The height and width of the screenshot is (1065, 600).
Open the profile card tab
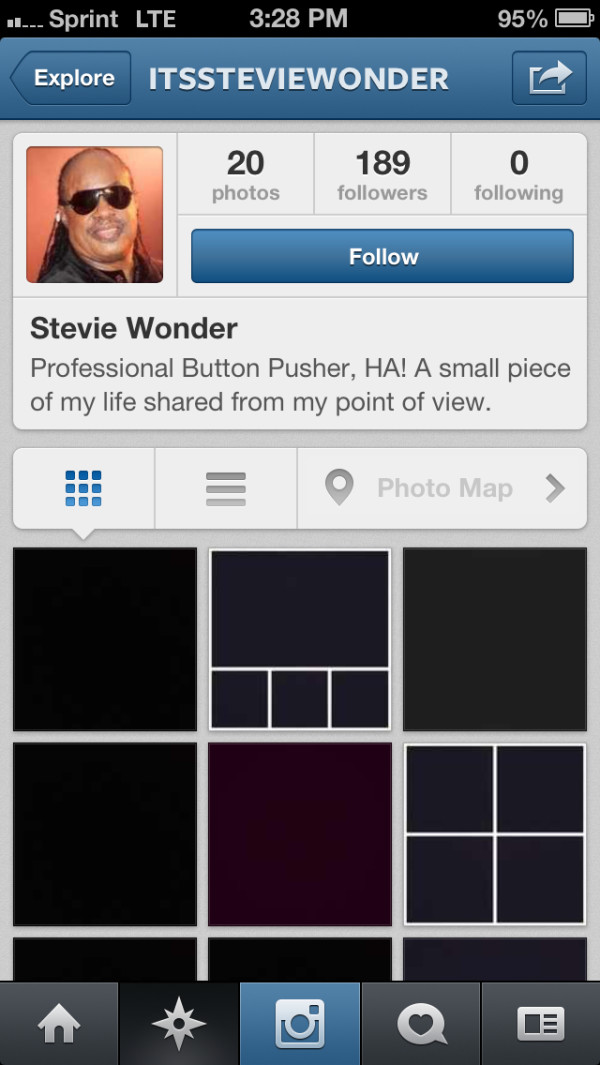coord(540,1024)
